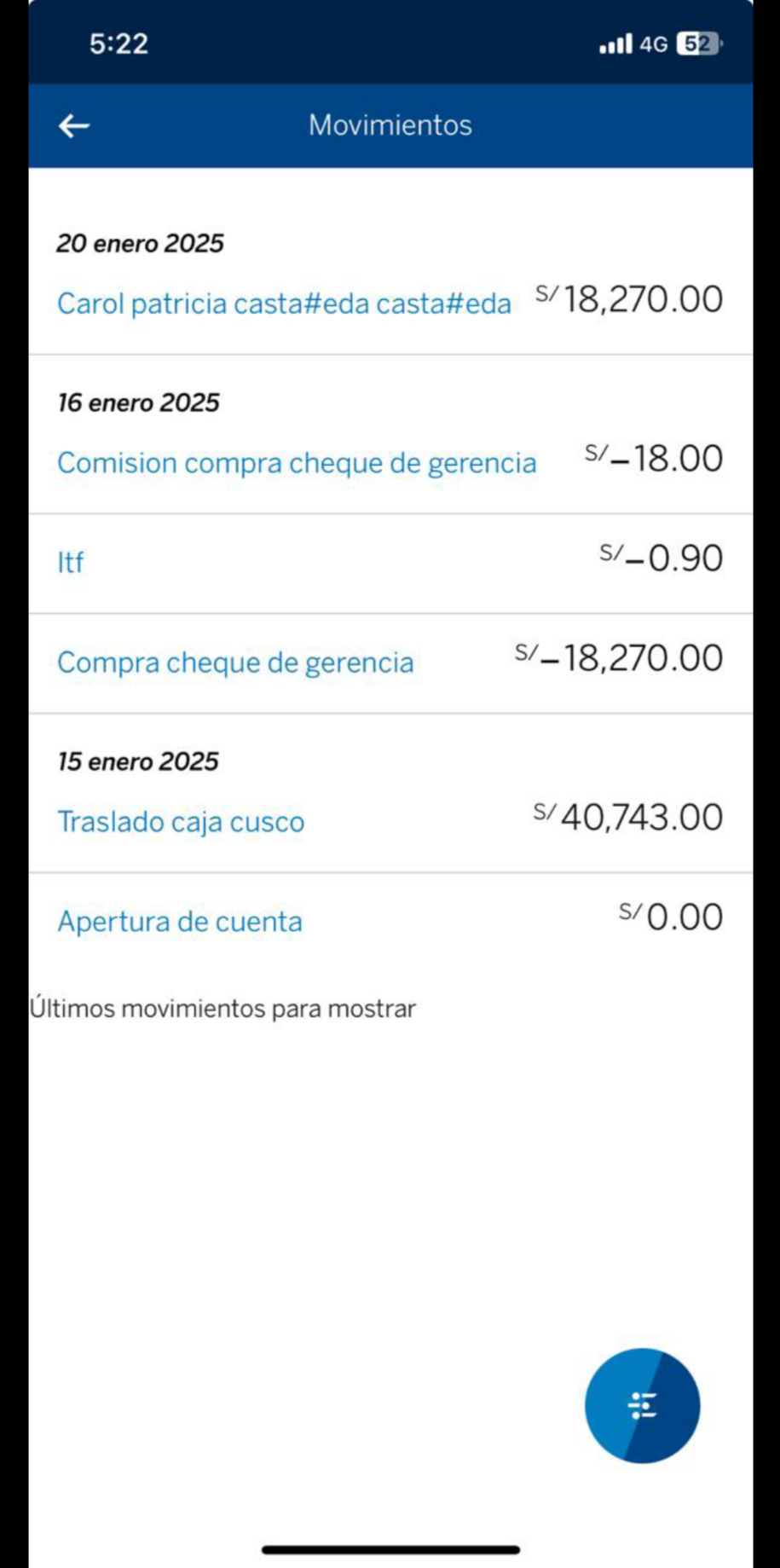Open the Itf transaction
The height and width of the screenshot is (1568, 780).
71,563
